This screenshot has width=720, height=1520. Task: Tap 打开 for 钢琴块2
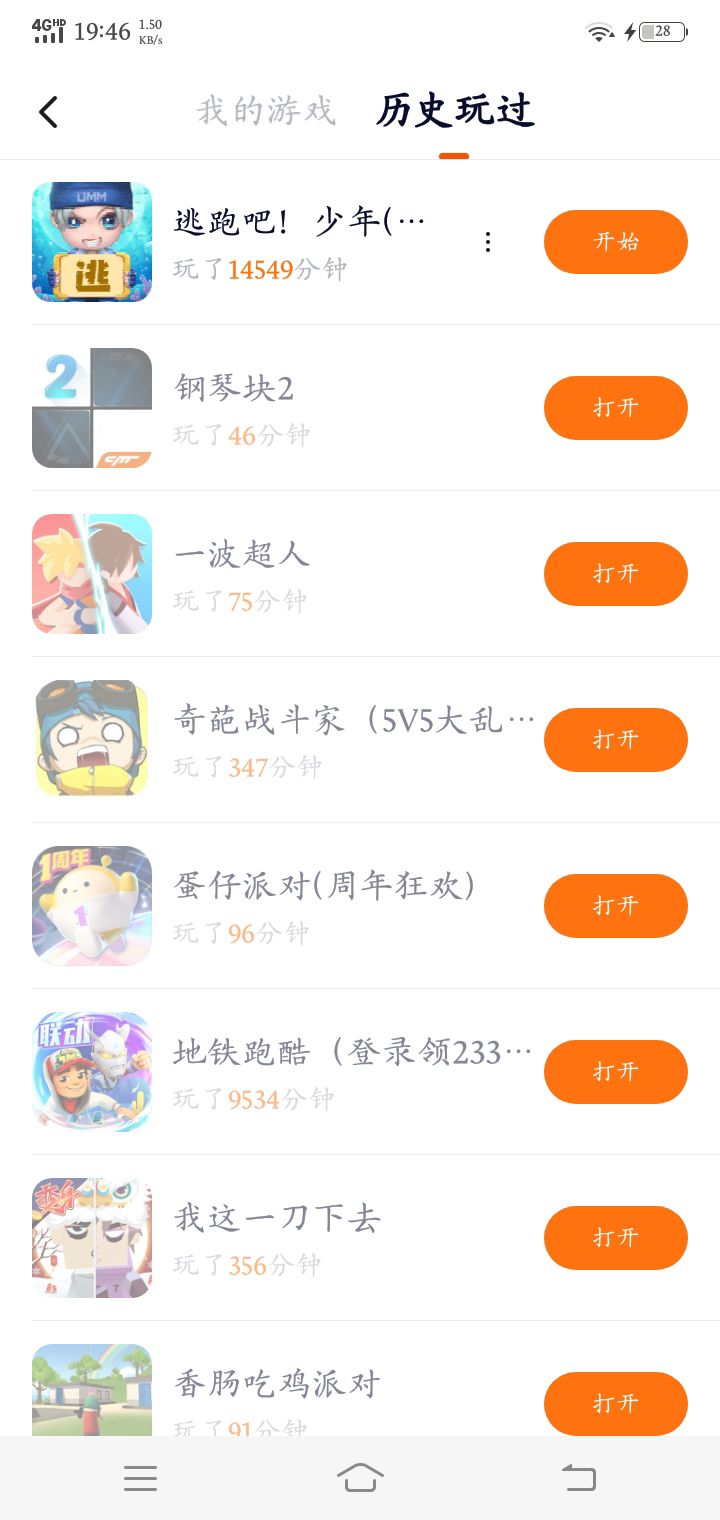click(x=615, y=408)
